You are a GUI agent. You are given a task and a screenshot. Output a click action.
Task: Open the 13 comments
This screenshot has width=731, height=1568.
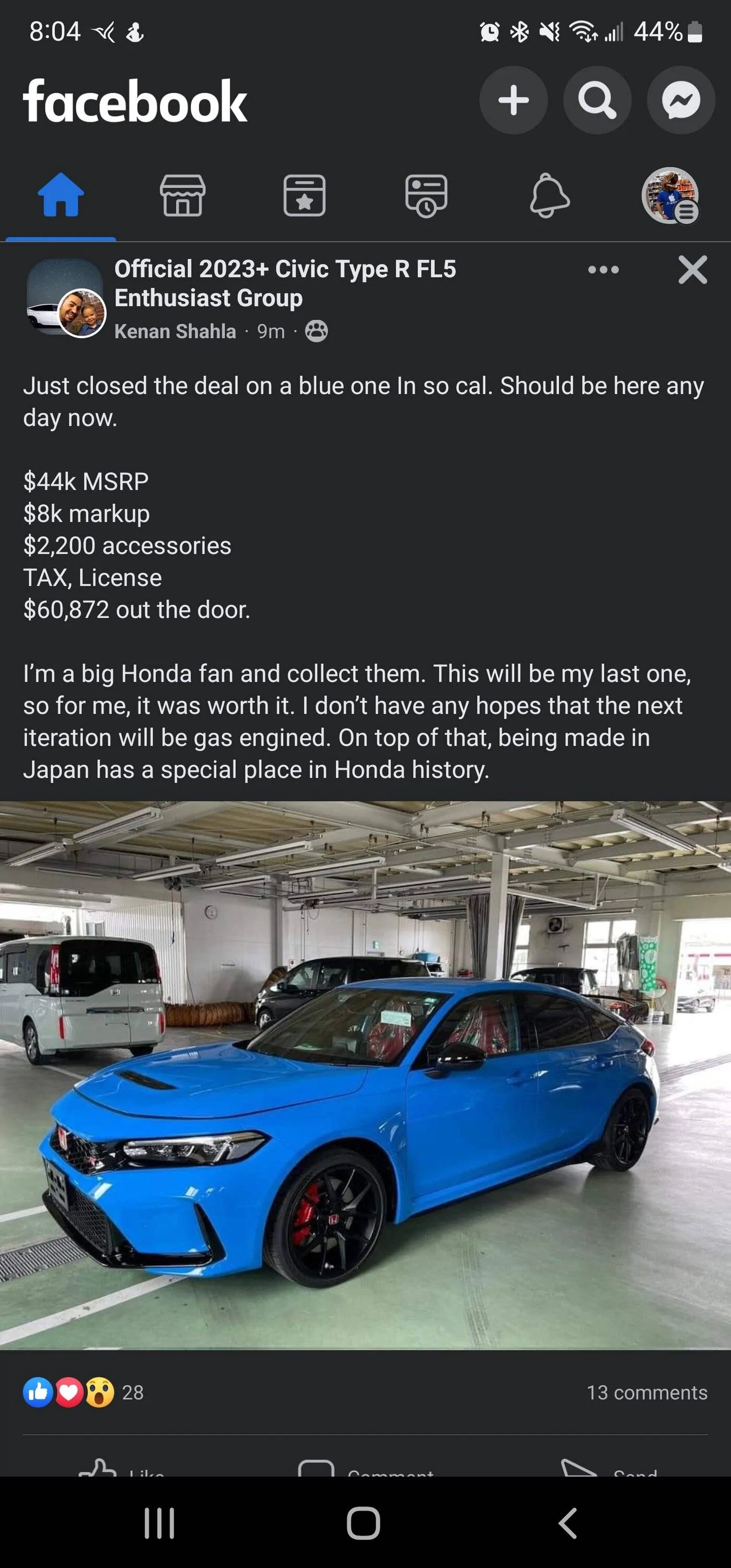[x=646, y=1392]
